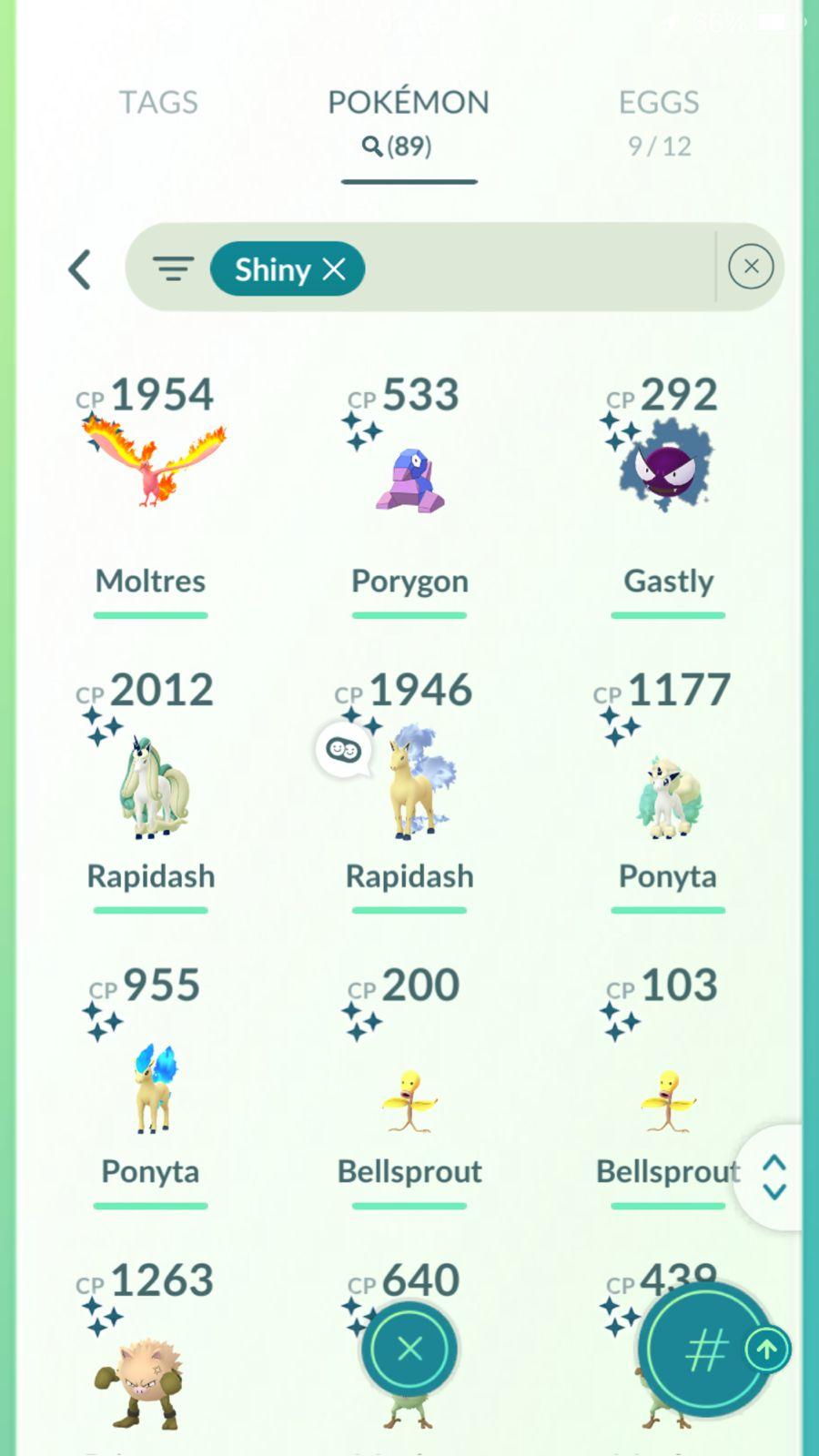Image resolution: width=819 pixels, height=1456 pixels.
Task: Remove the Shiny filter chip
Action: (334, 269)
